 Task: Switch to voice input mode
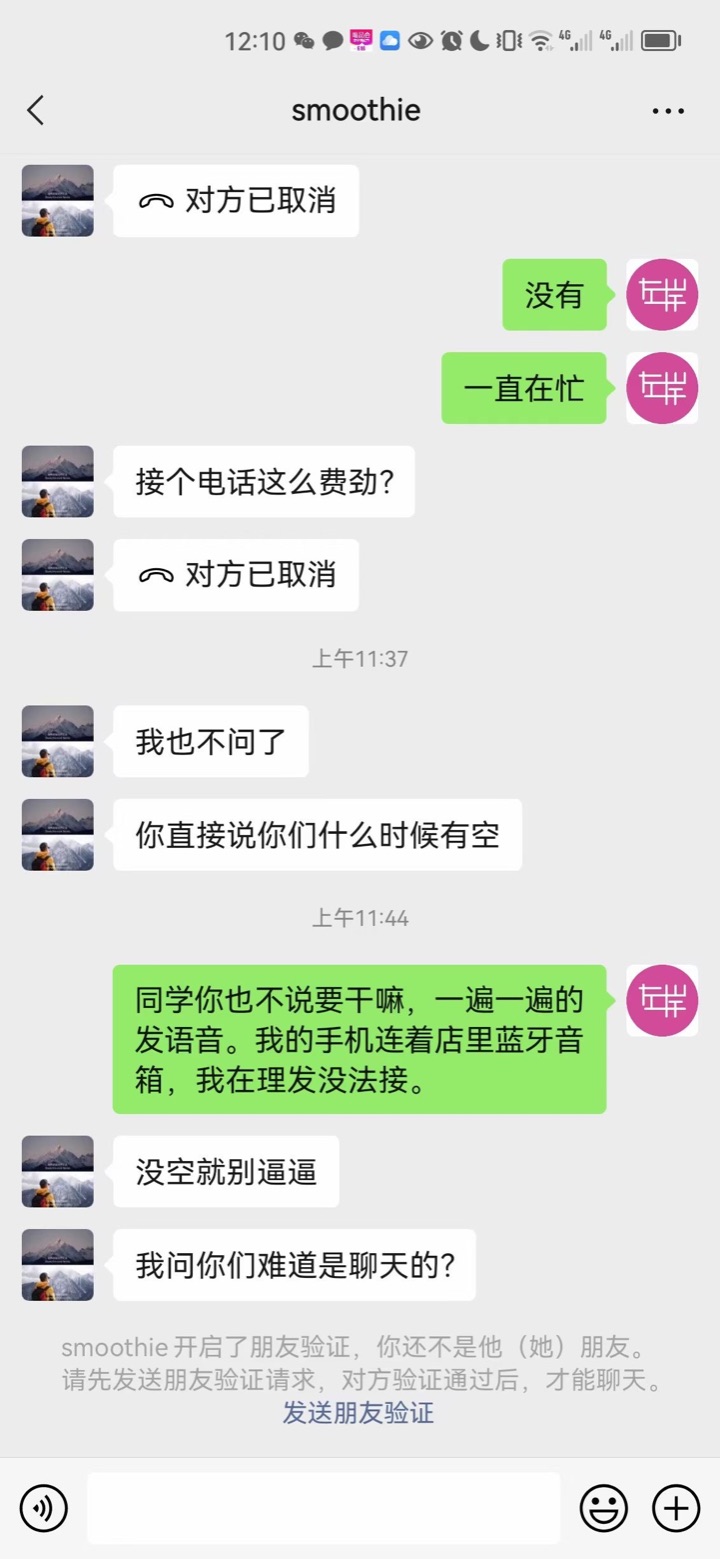point(44,1508)
